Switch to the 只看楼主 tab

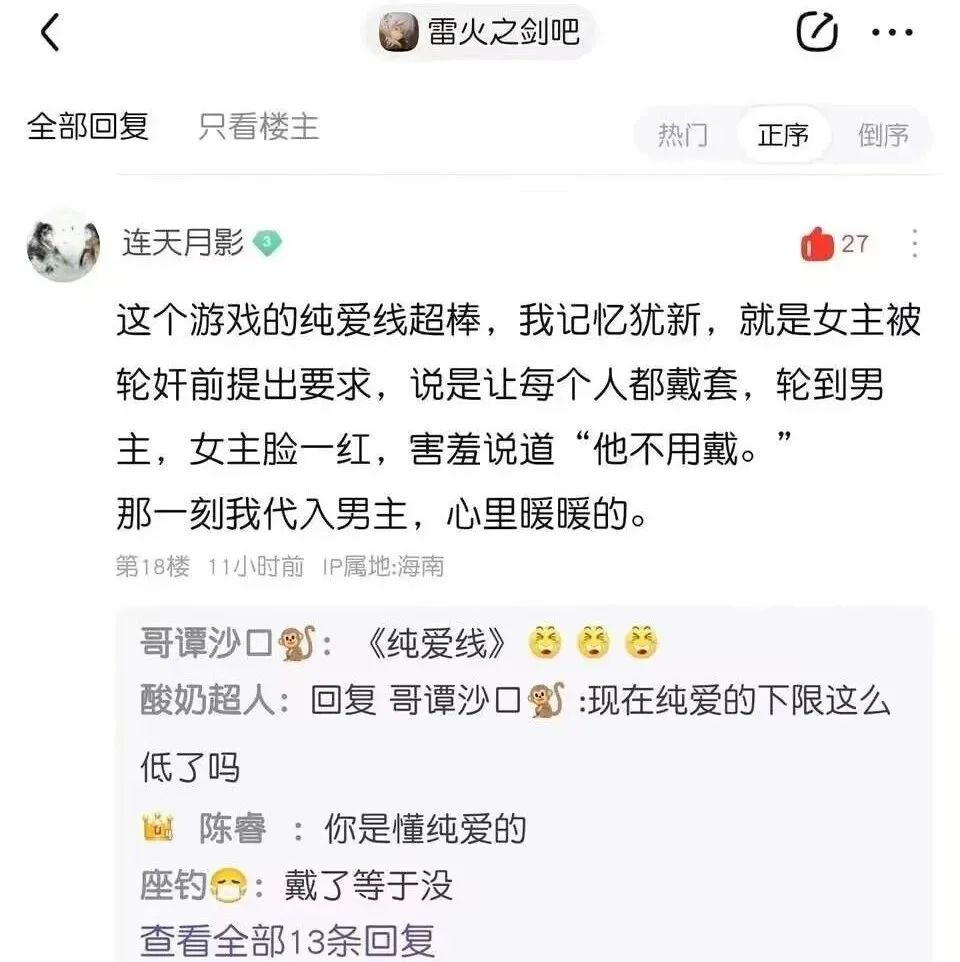[x=258, y=127]
